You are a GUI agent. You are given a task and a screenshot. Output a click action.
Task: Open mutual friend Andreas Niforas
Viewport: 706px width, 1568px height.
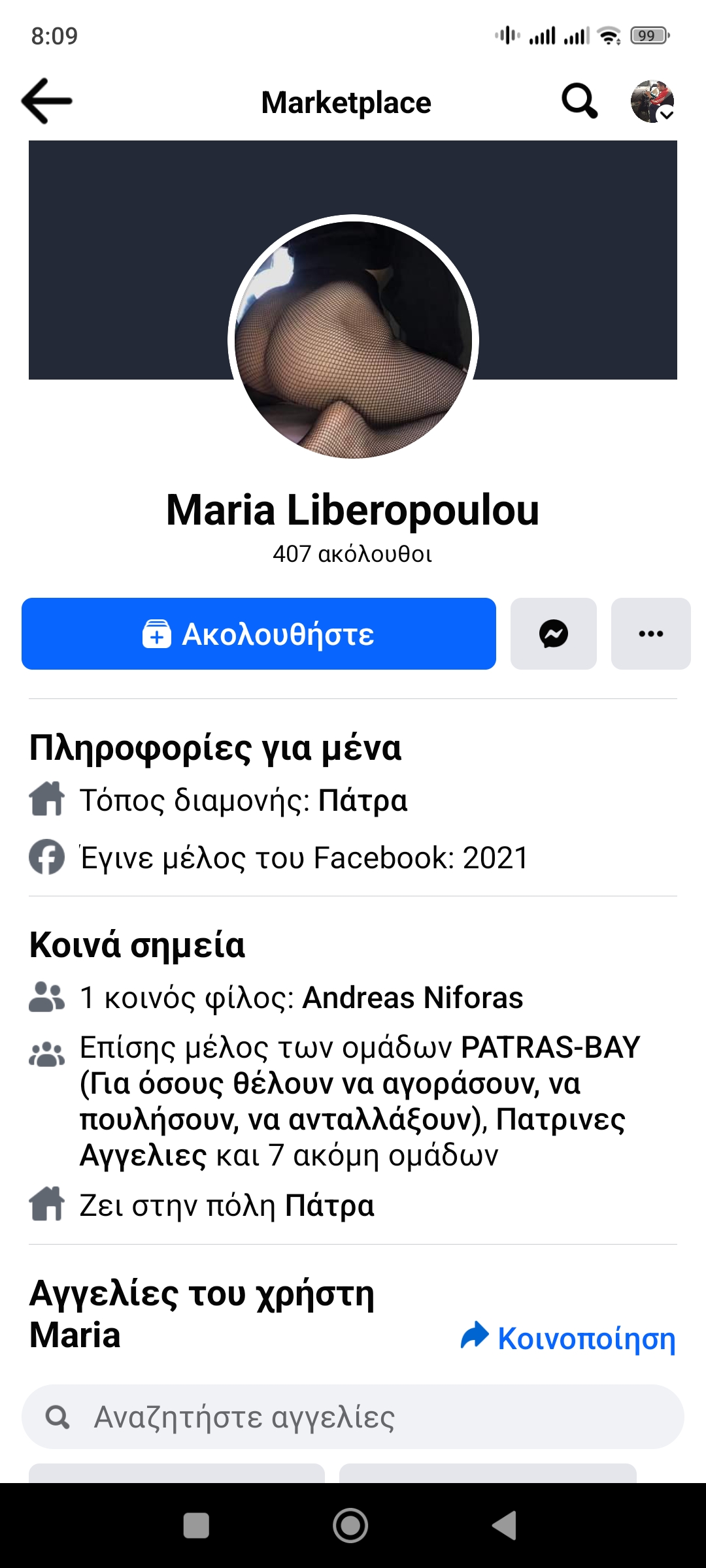tap(412, 998)
